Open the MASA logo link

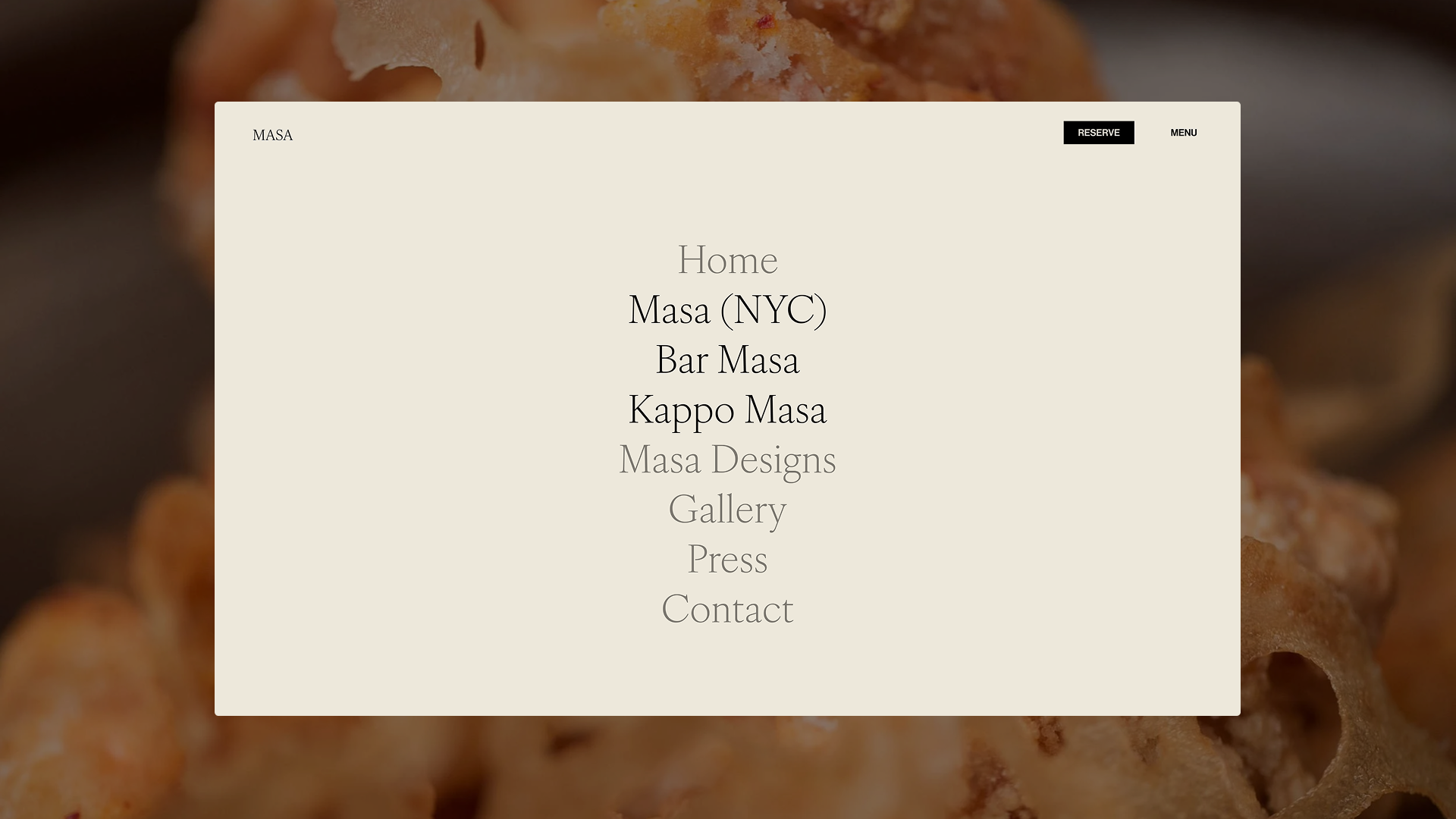tap(272, 135)
